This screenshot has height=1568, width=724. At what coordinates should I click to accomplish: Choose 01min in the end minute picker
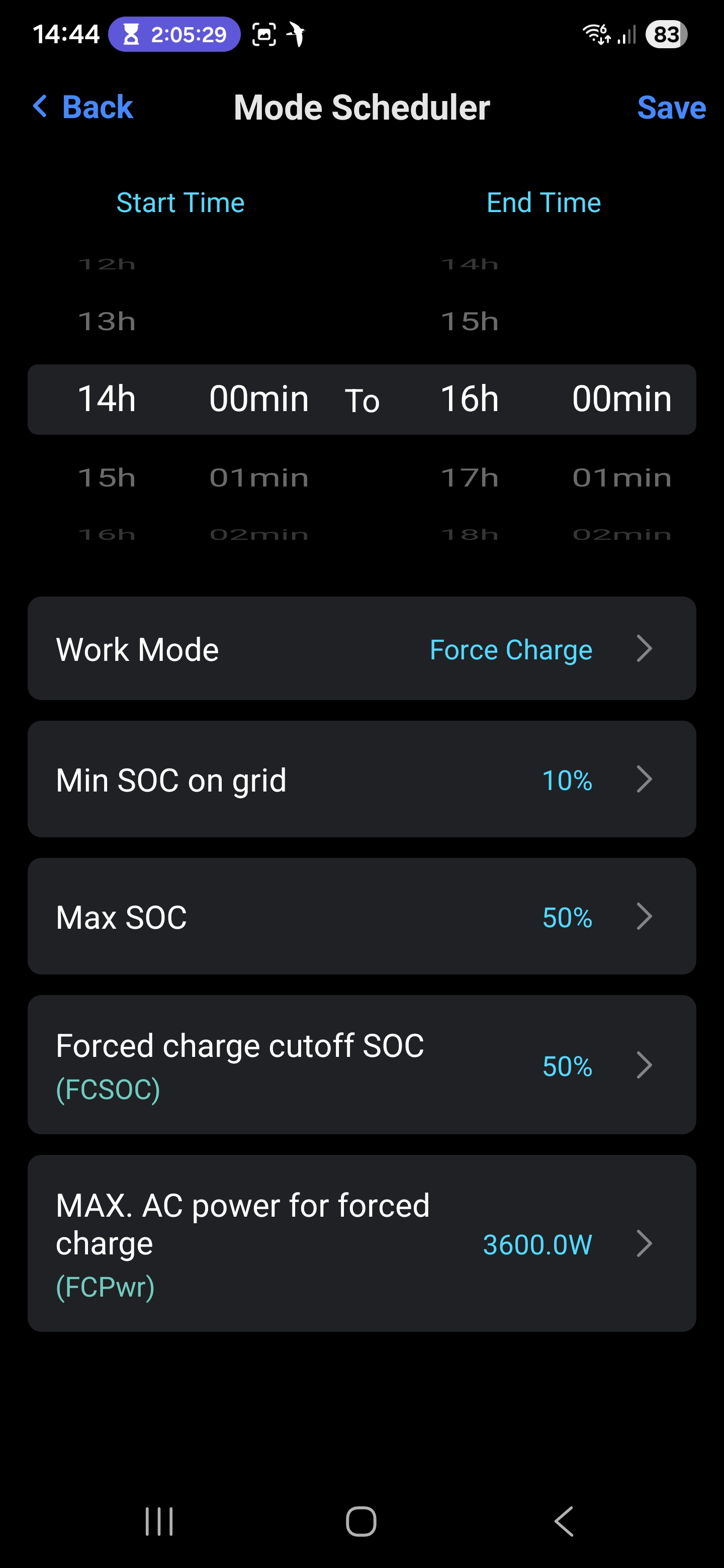(x=622, y=478)
